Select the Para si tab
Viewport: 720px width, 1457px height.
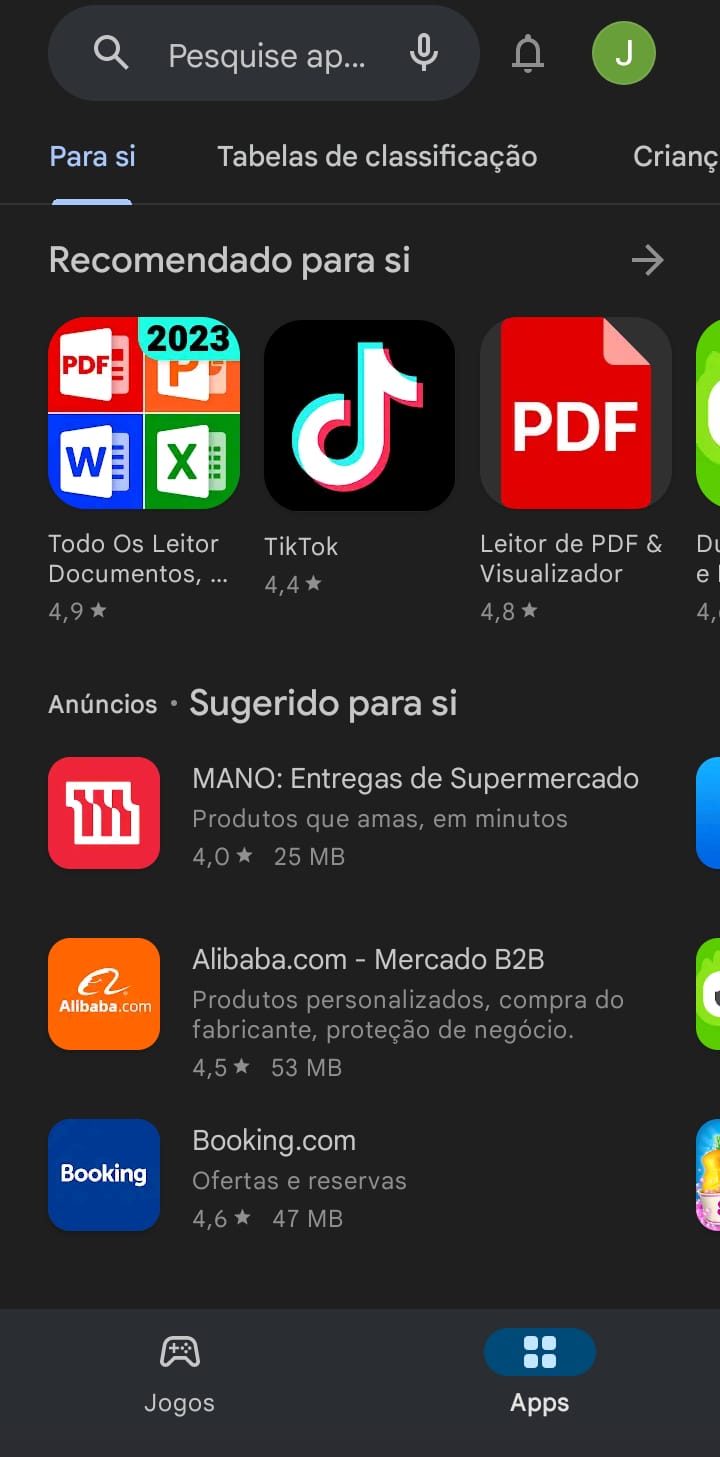(93, 157)
